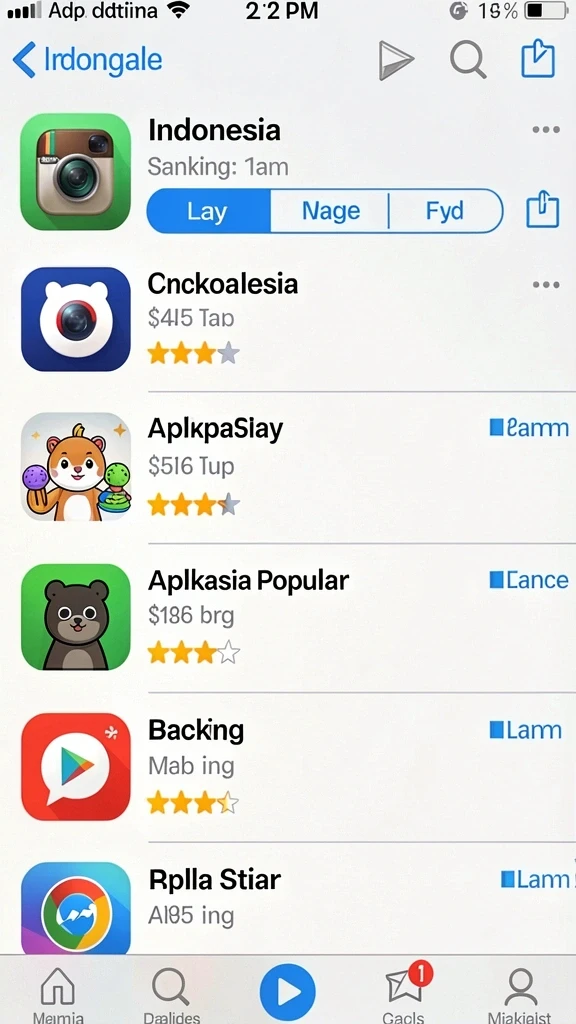Open the Cnckoalesia app row
The height and width of the screenshot is (1024, 576).
[x=288, y=319]
